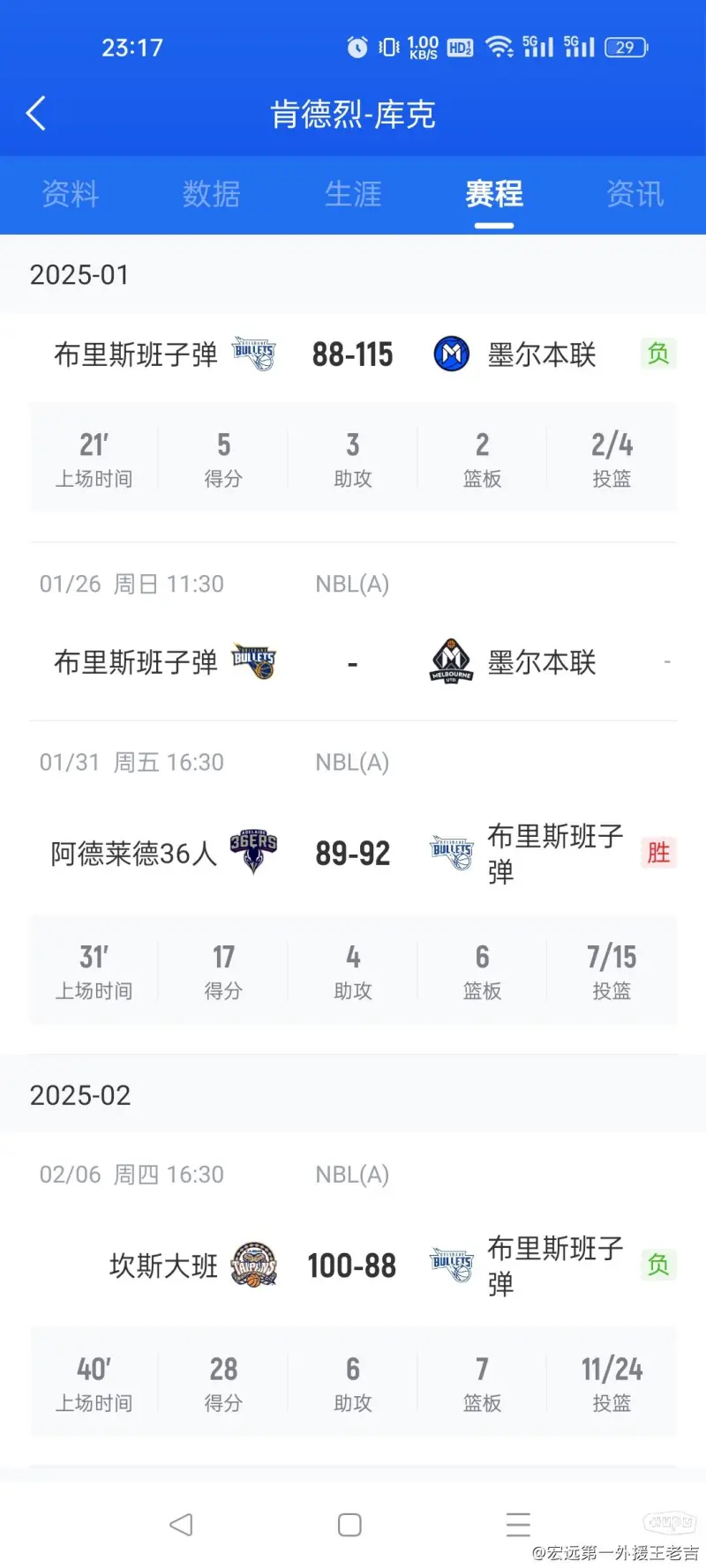706x1568 pixels.
Task: Open the 89-92 game against 阿德莱德36人
Action: pyautogui.click(x=353, y=853)
